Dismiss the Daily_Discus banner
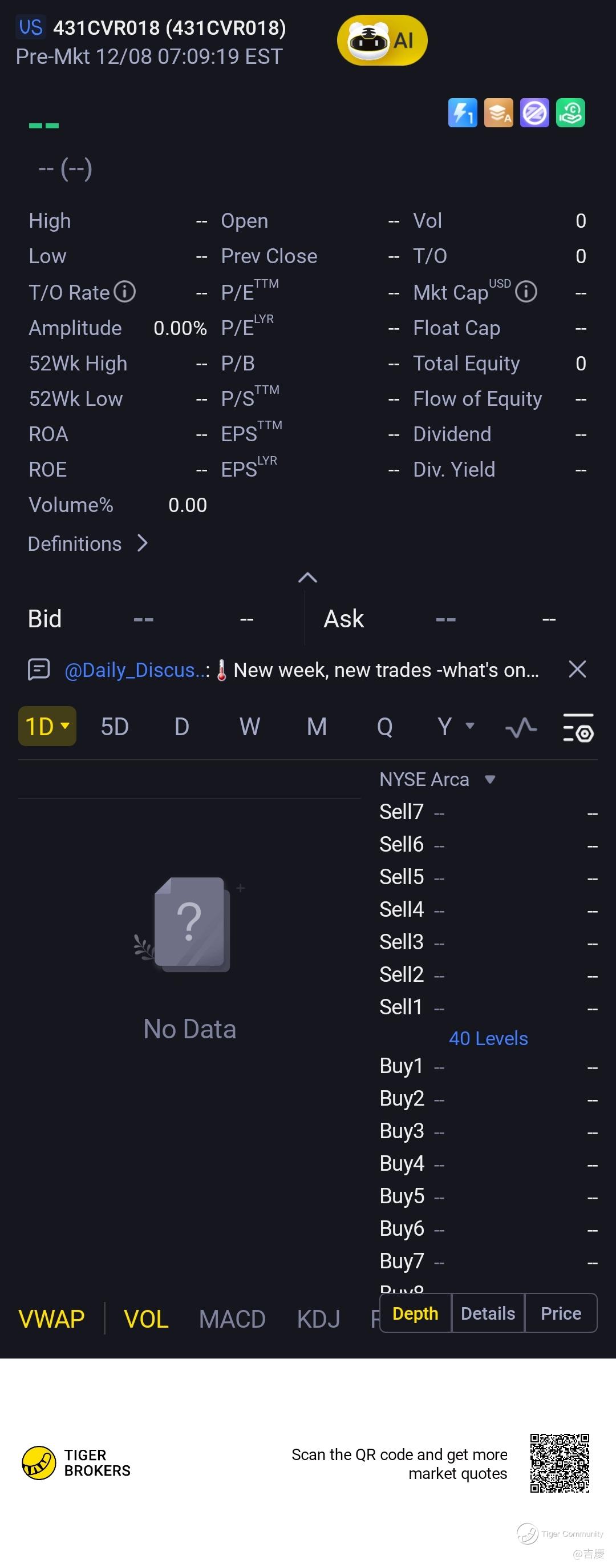Image resolution: width=616 pixels, height=1568 pixels. [577, 670]
